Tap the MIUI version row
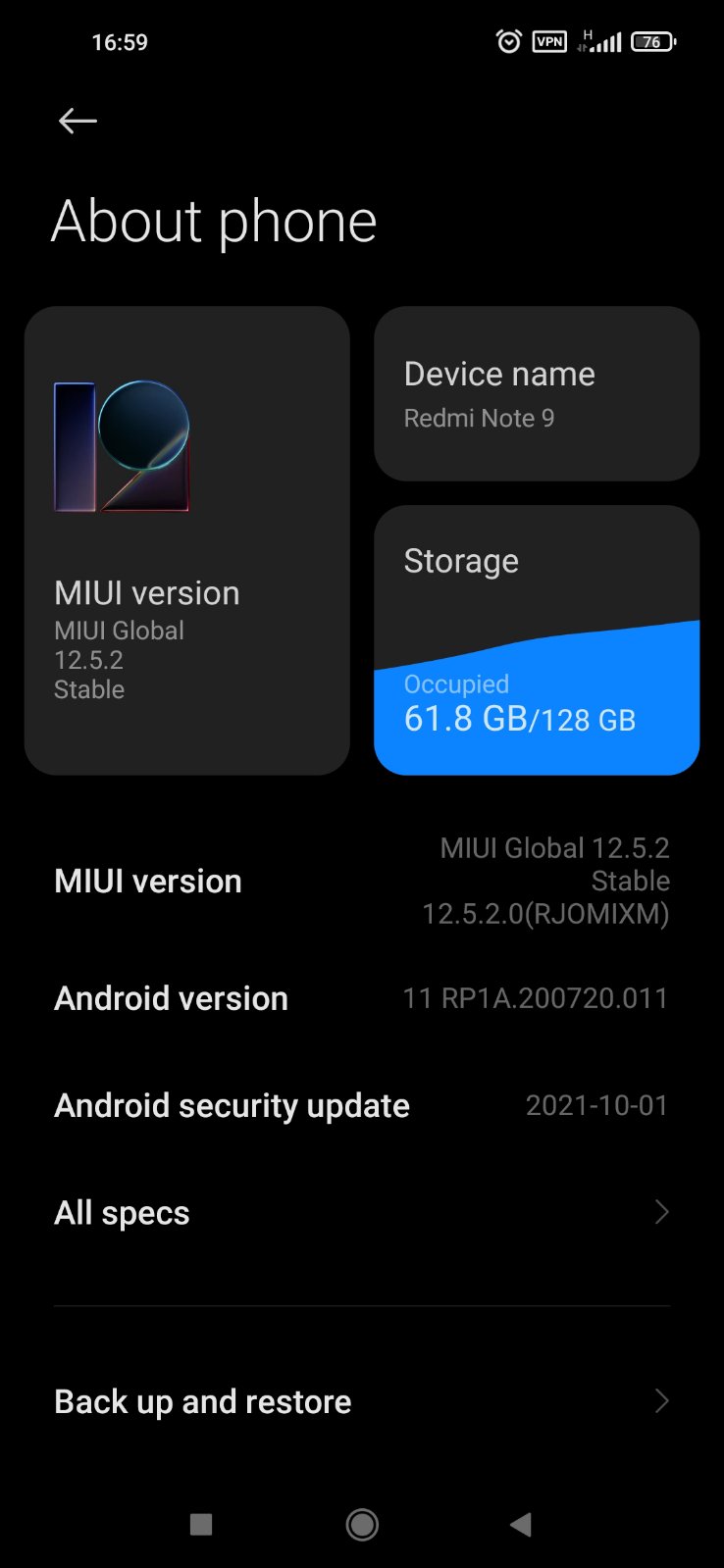The image size is (724, 1568). [362, 881]
